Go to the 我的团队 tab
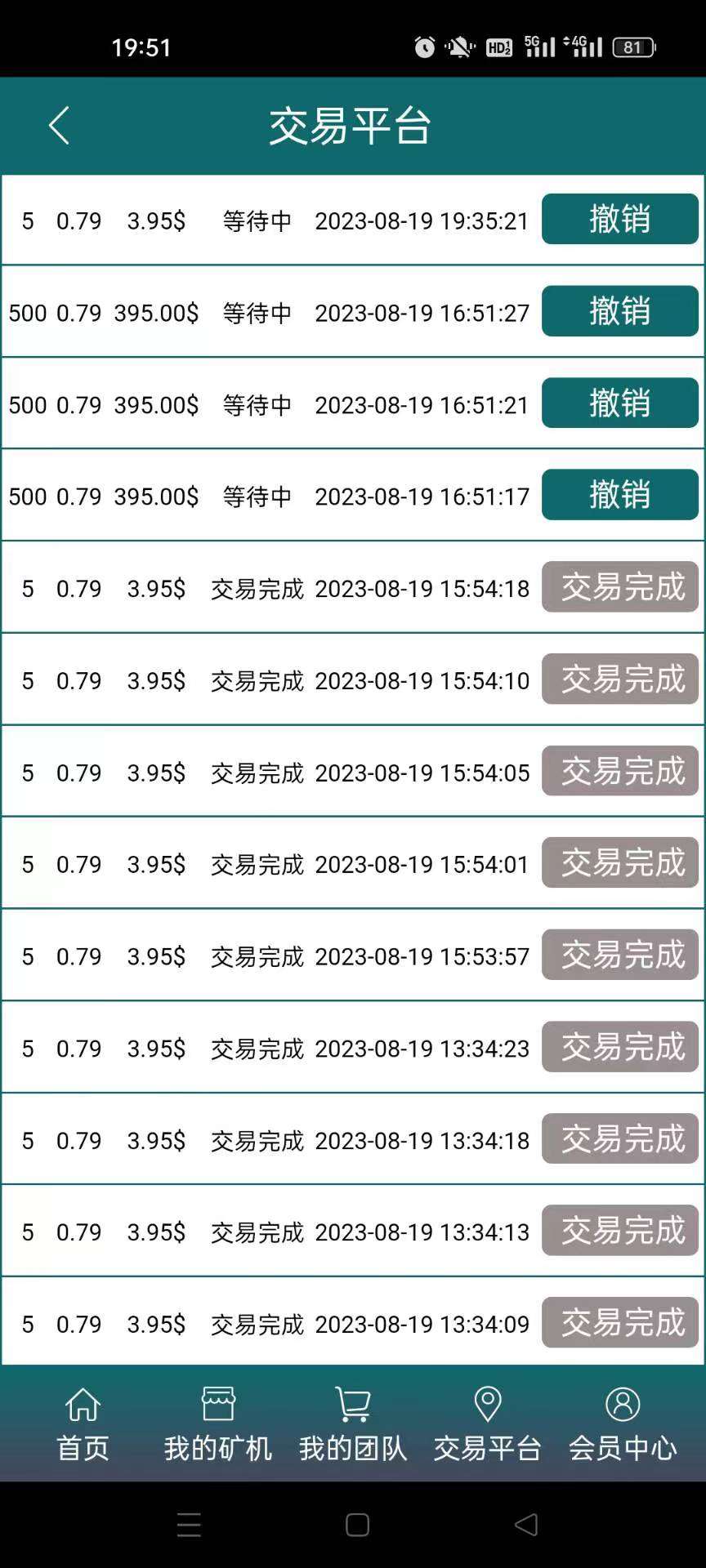 [x=352, y=1424]
